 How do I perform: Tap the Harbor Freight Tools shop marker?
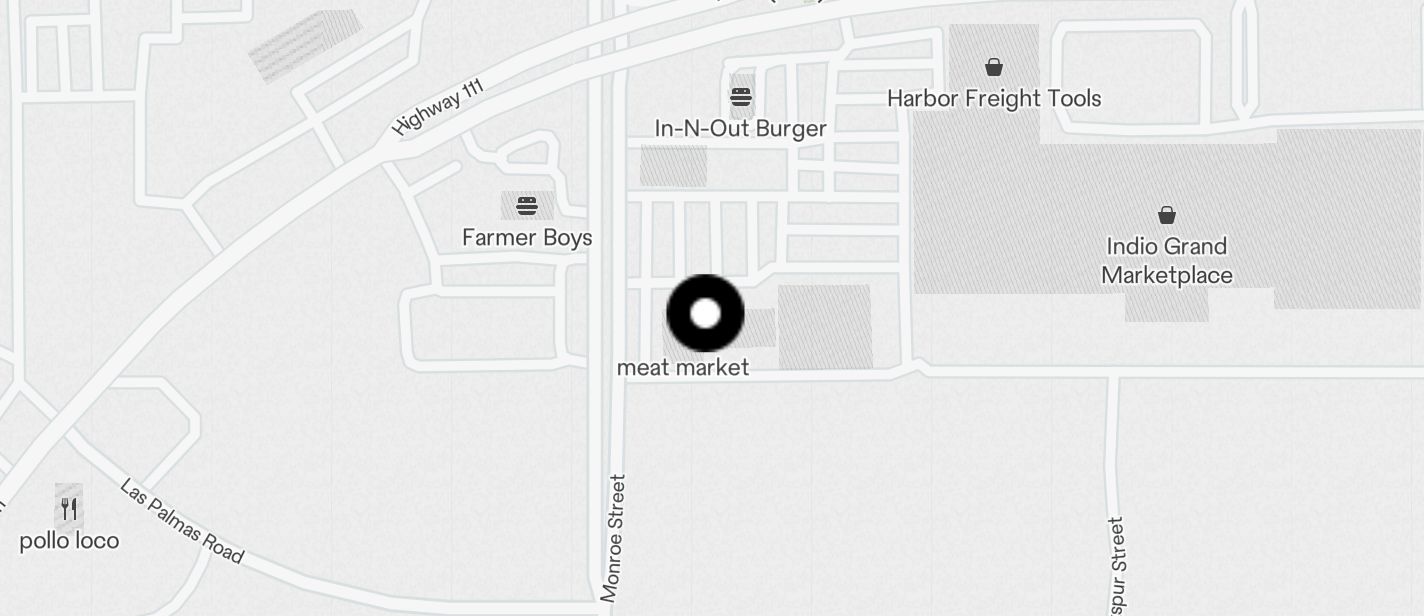[993, 68]
